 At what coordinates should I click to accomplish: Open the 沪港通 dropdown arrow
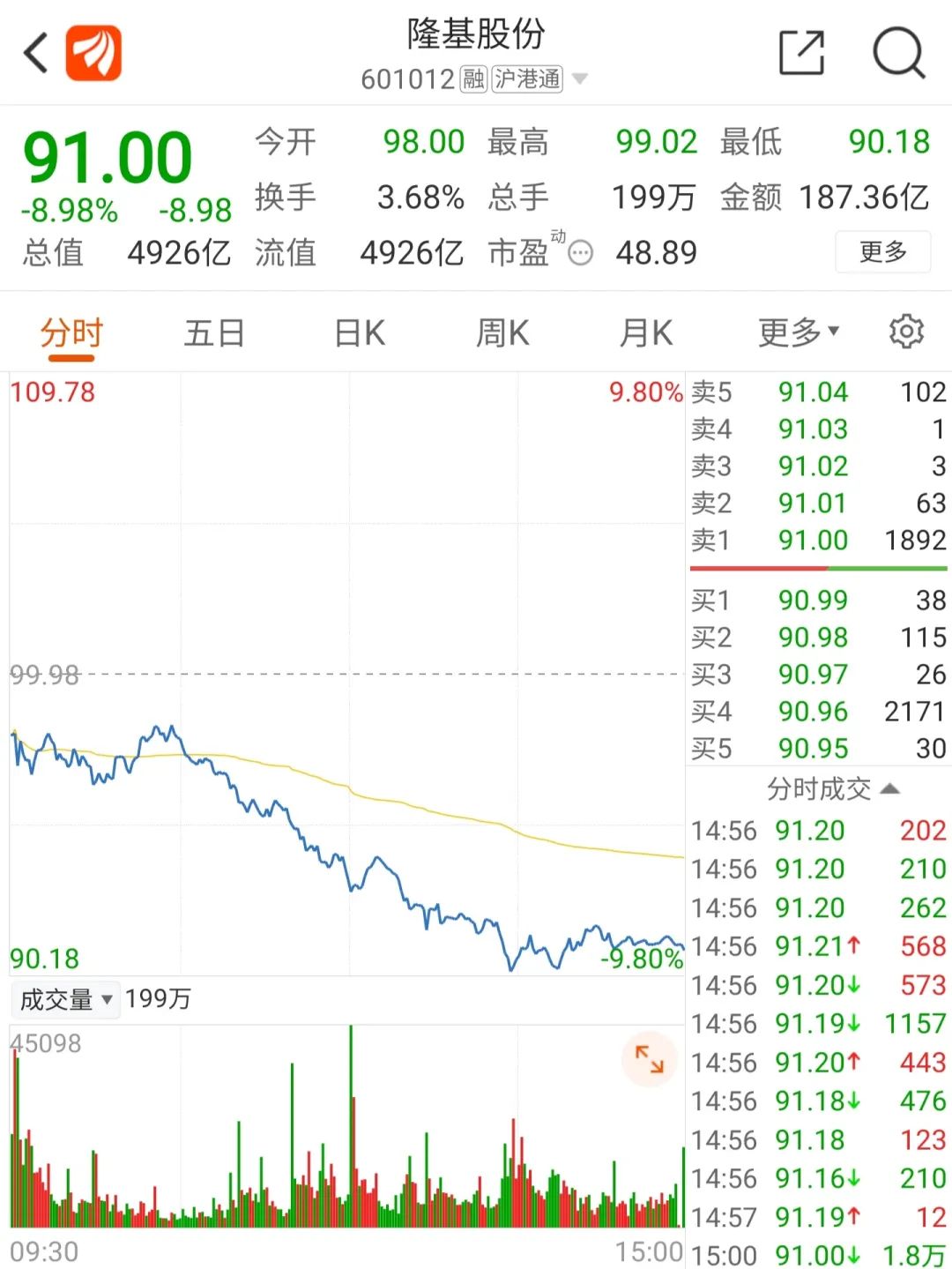click(x=581, y=78)
